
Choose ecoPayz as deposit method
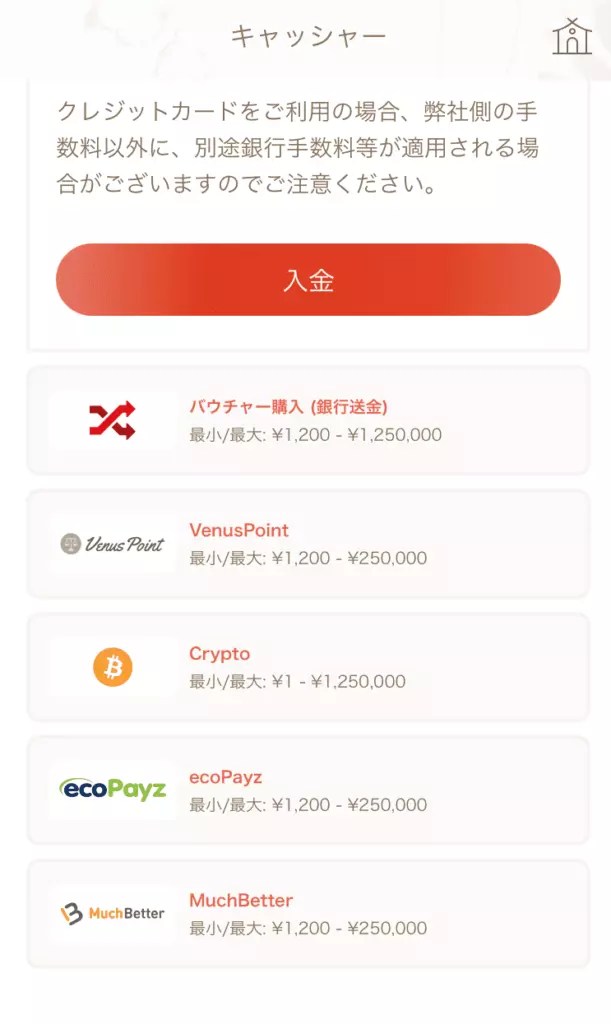tap(308, 791)
